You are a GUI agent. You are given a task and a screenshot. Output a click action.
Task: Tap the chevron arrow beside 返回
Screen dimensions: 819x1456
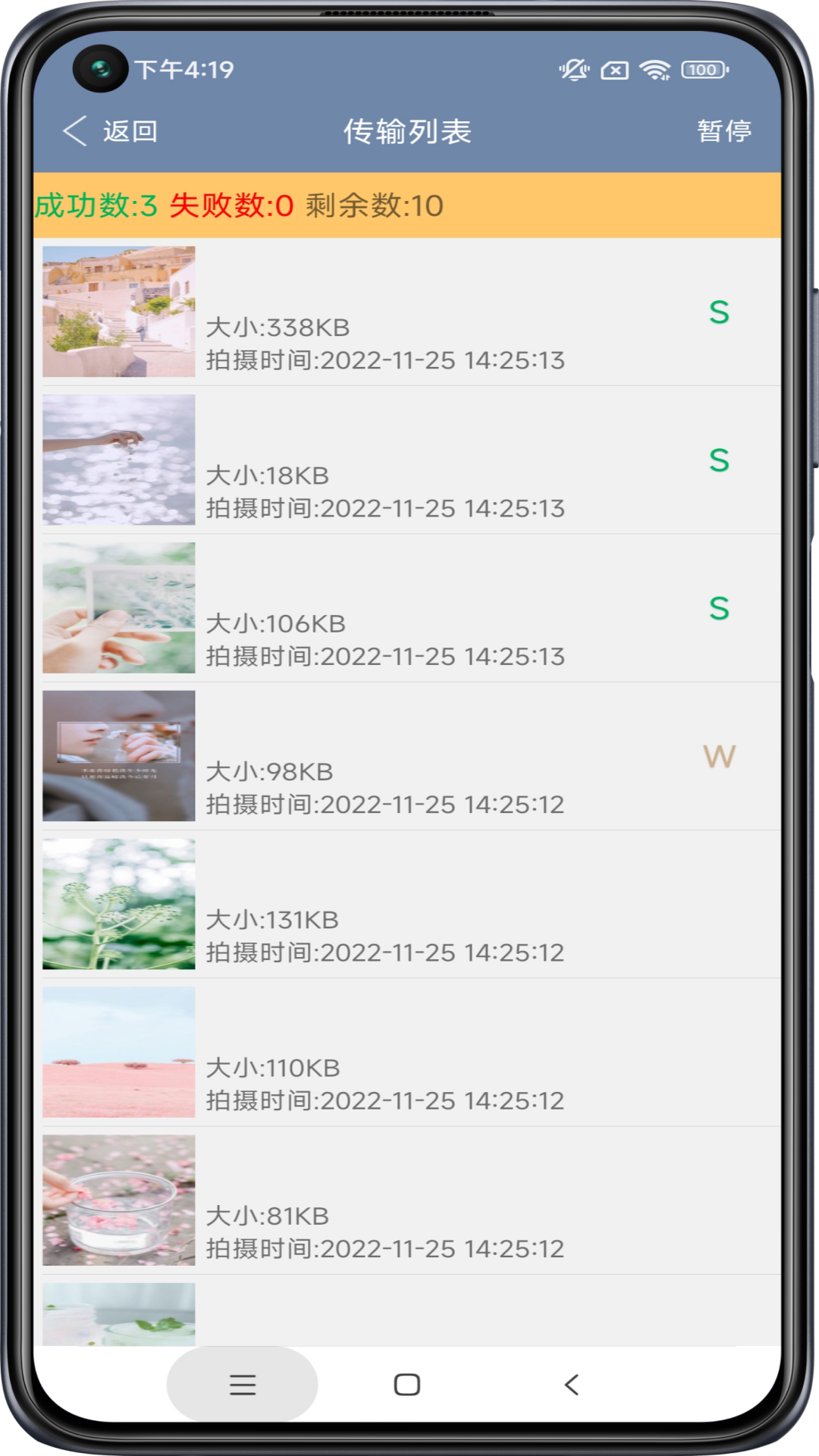coord(74,131)
